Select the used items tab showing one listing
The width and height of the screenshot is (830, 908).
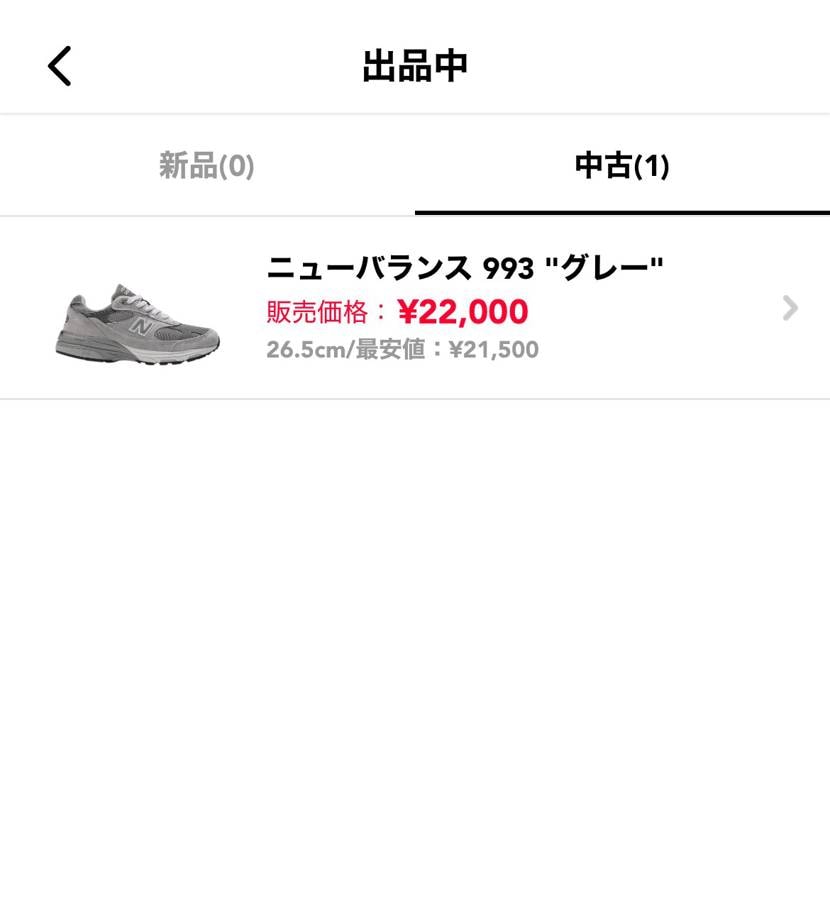tap(622, 166)
